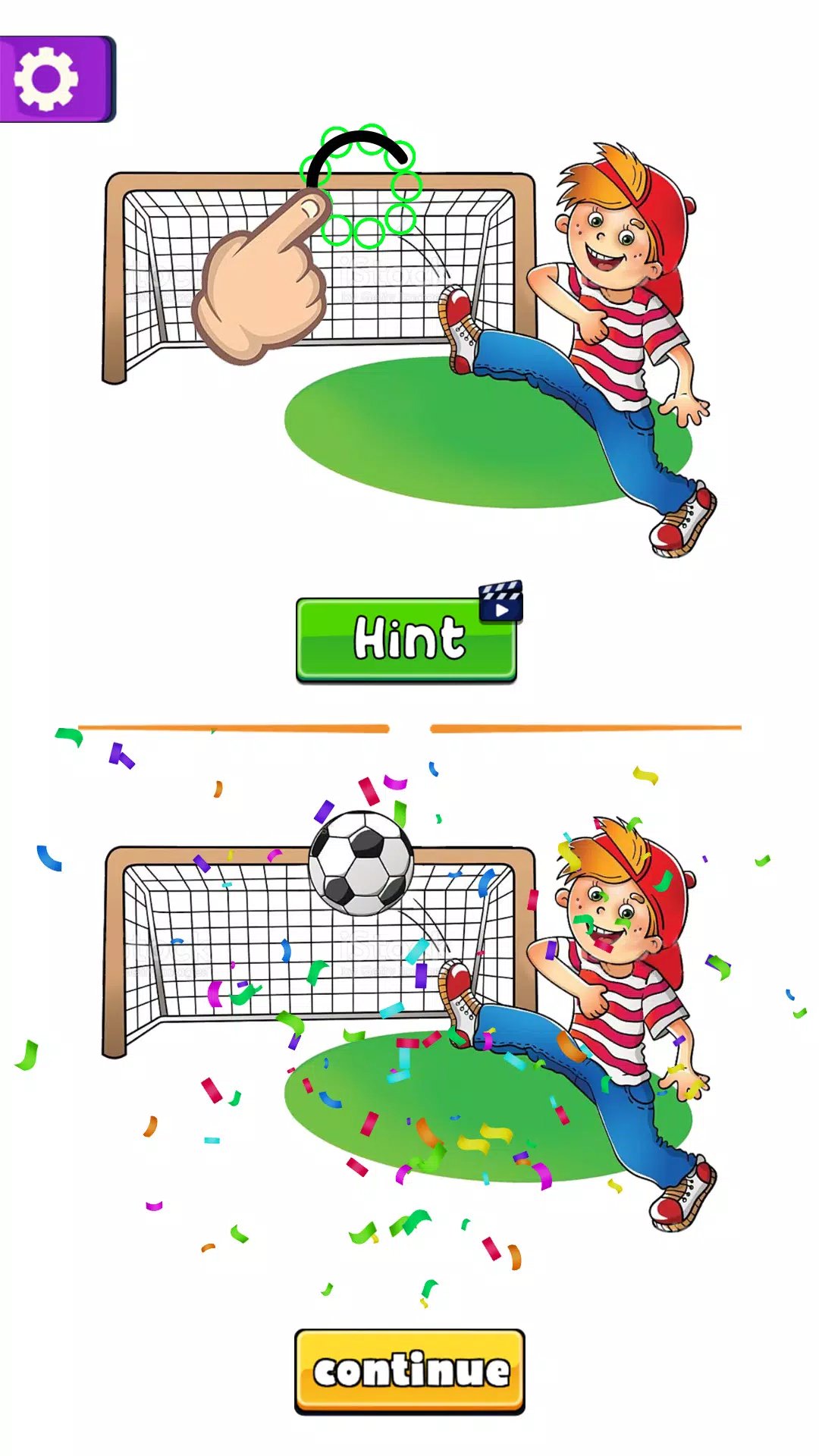Tap the yellow continue button
Screen dimensions: 819x1456
pos(409,1370)
